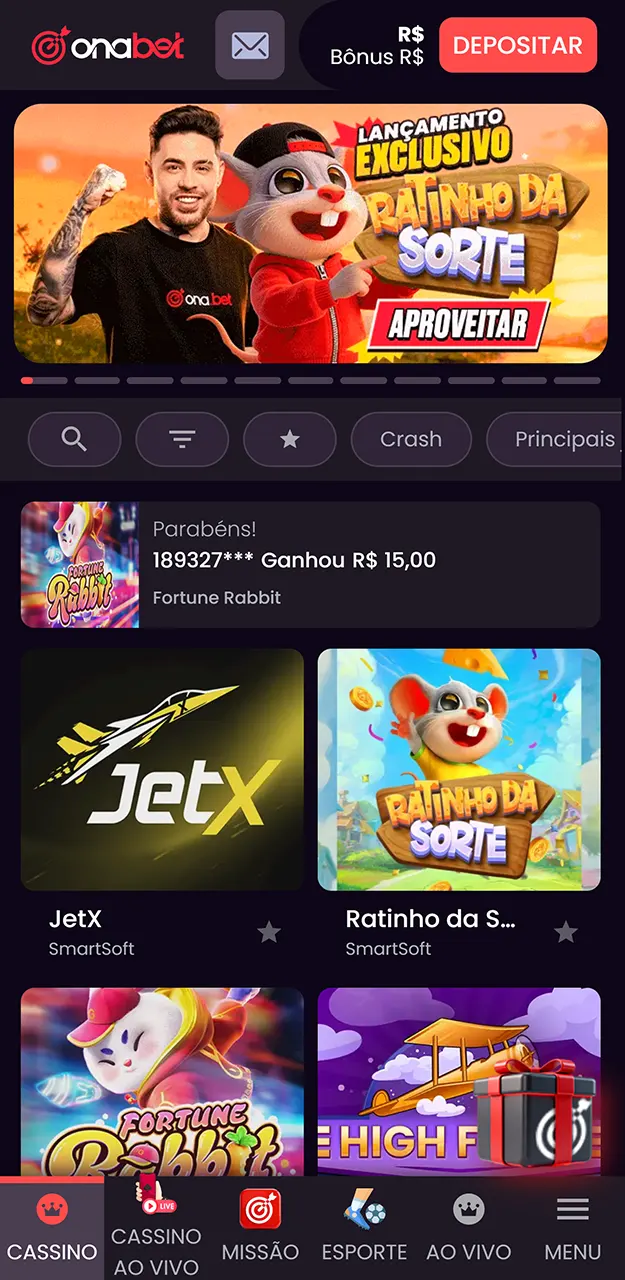Tap the DEPOSITAR button
Screen dimensions: 625x1280
point(518,45)
